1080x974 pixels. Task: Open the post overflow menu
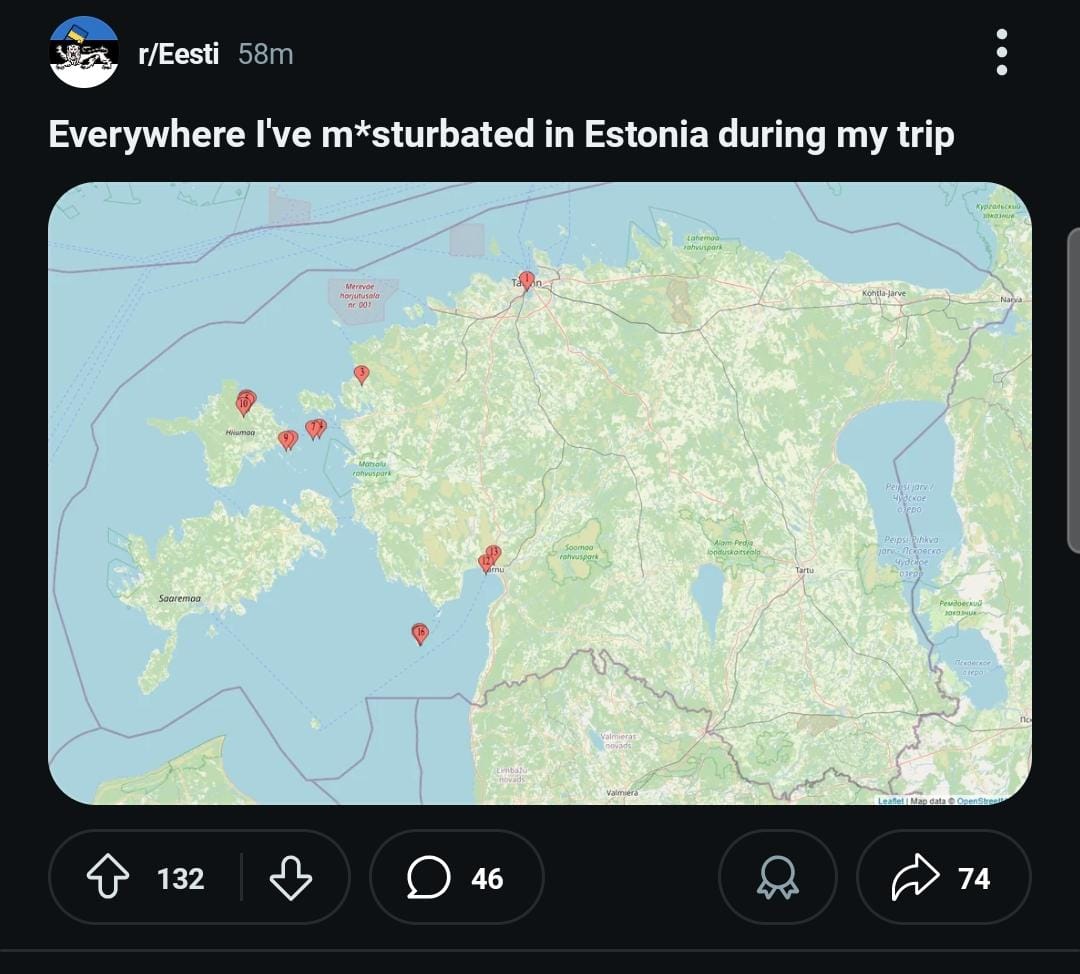(x=1001, y=52)
